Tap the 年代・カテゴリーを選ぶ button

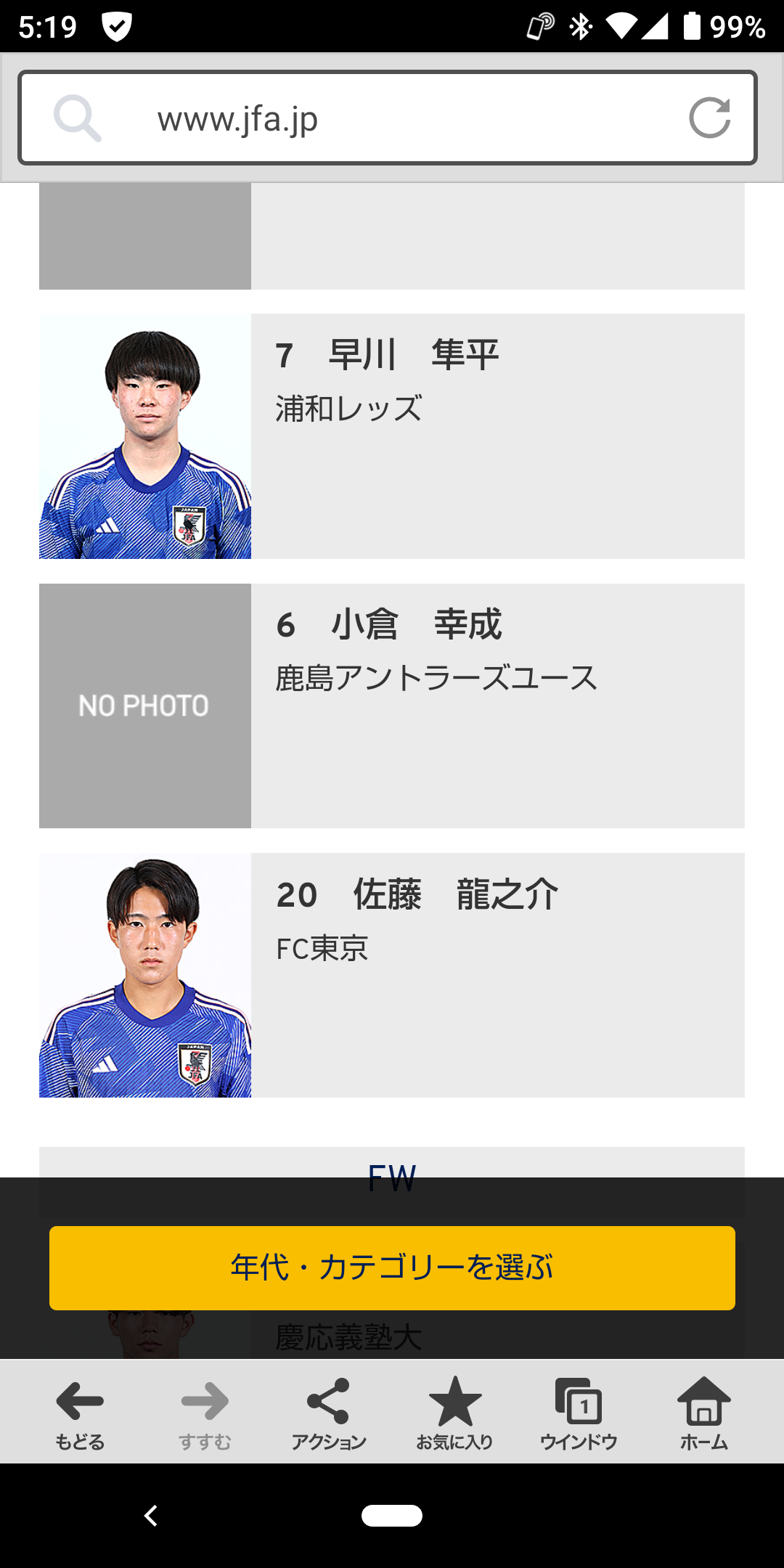pos(392,1268)
